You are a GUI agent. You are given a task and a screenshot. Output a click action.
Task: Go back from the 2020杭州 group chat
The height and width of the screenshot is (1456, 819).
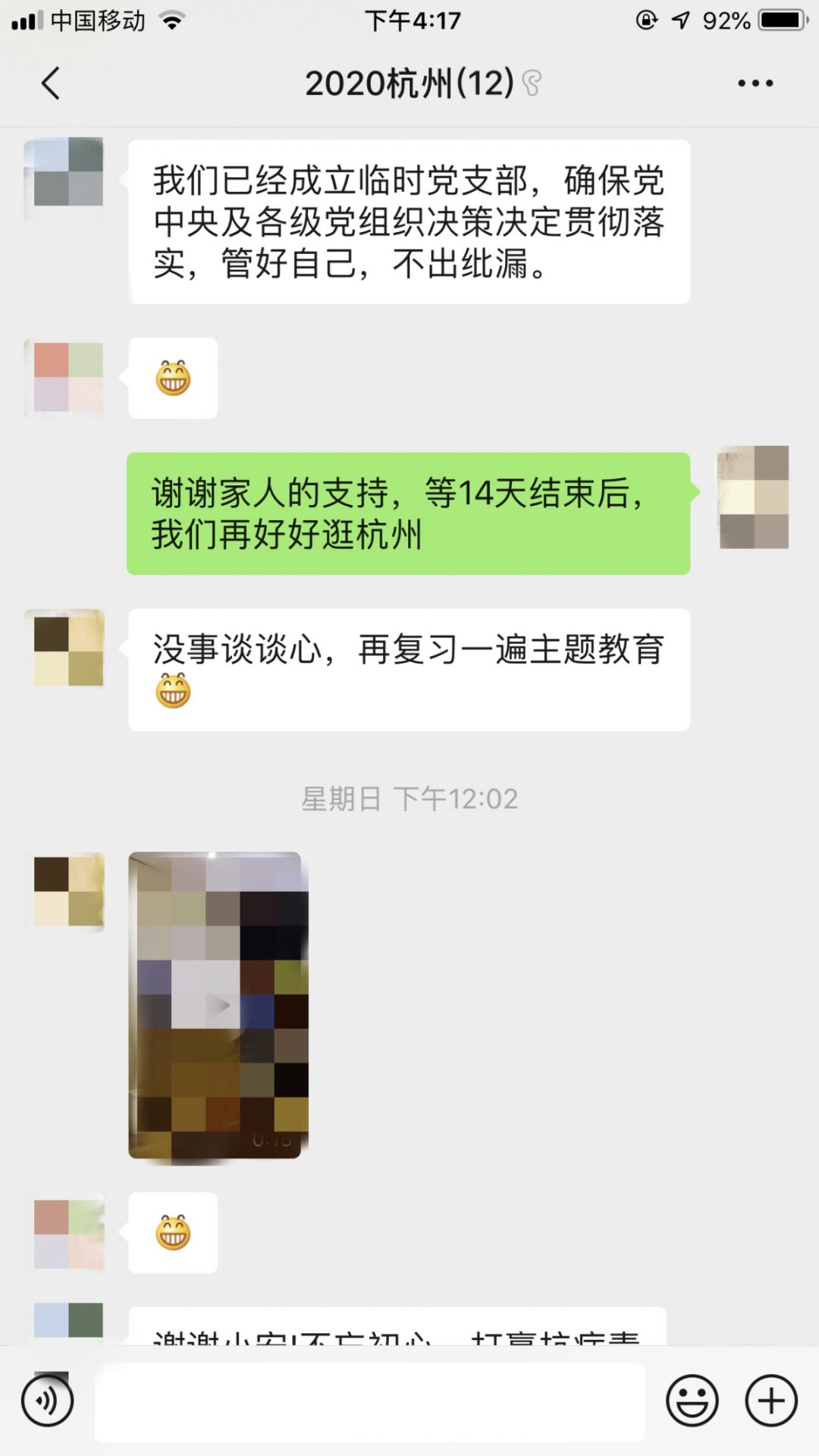pos(51,83)
